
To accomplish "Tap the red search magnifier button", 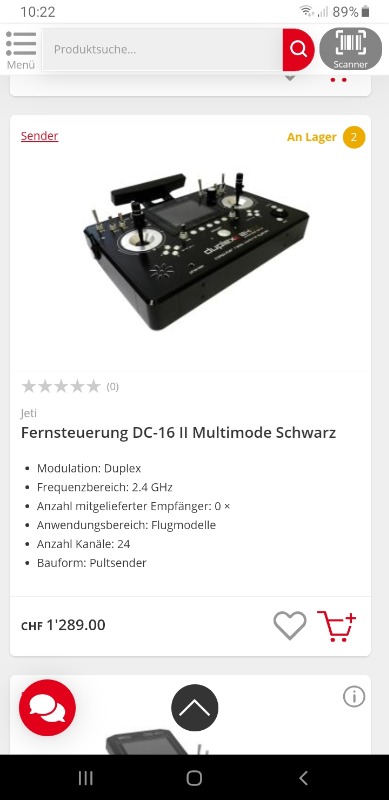I will (x=298, y=49).
